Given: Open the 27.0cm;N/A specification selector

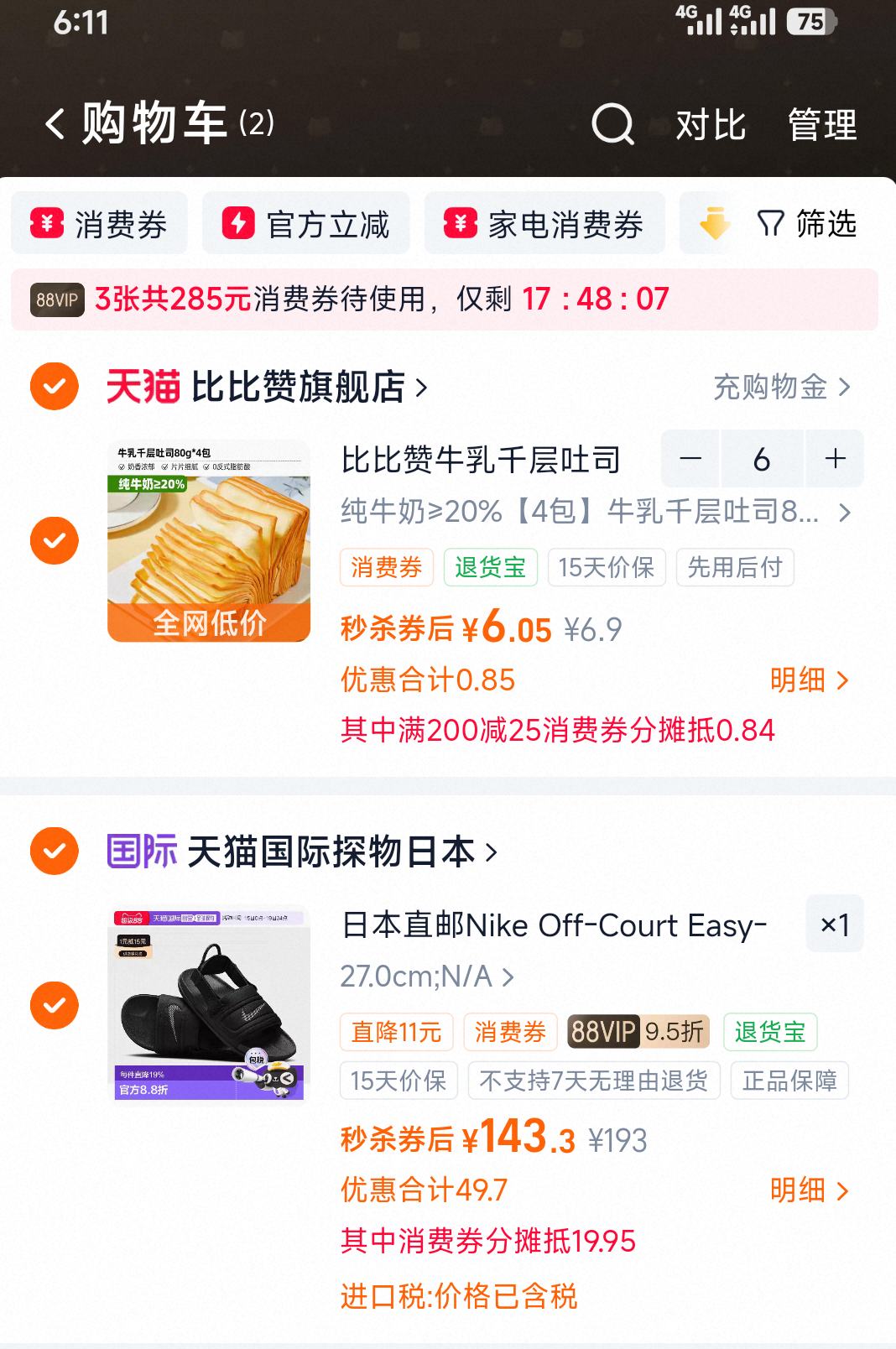Looking at the screenshot, I should 424,976.
